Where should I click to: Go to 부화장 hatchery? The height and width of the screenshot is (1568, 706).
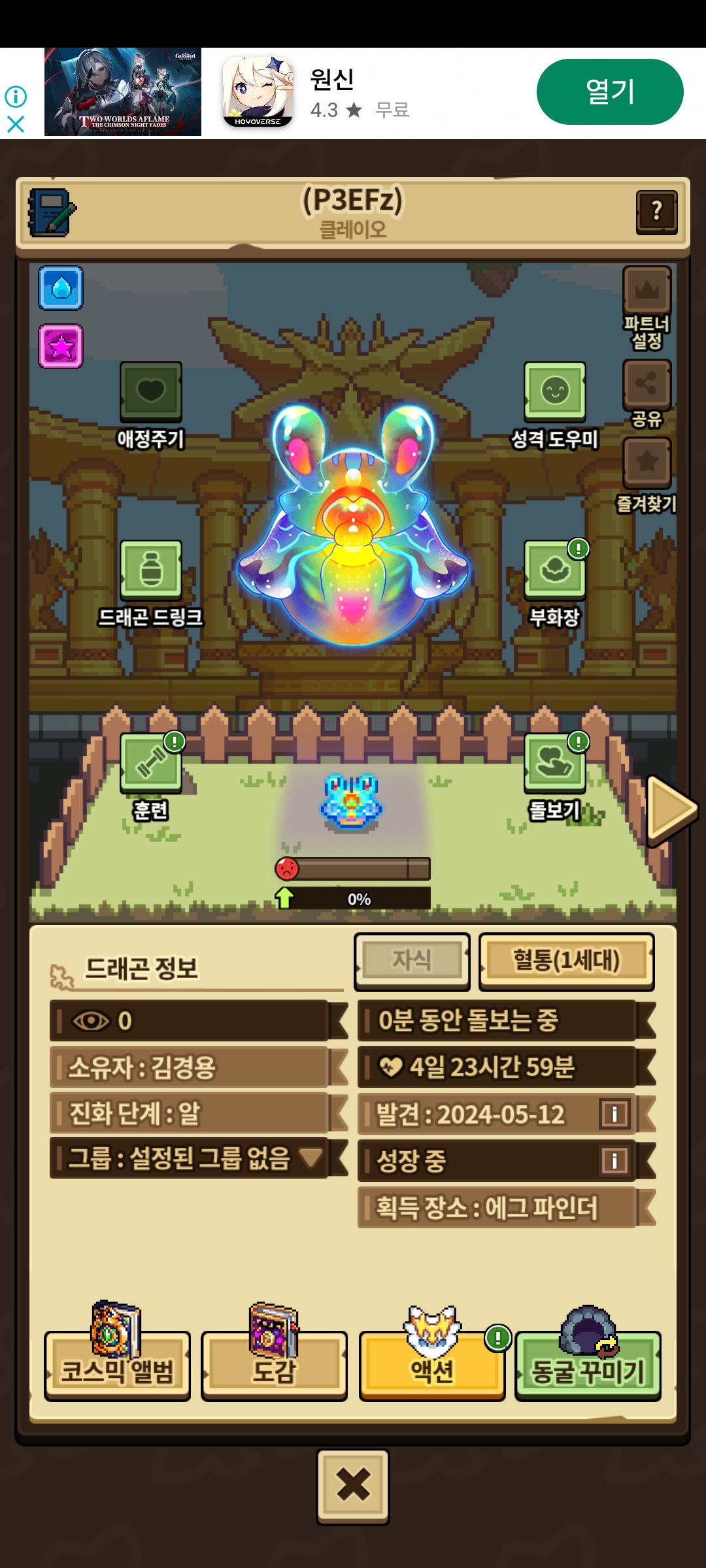(554, 570)
